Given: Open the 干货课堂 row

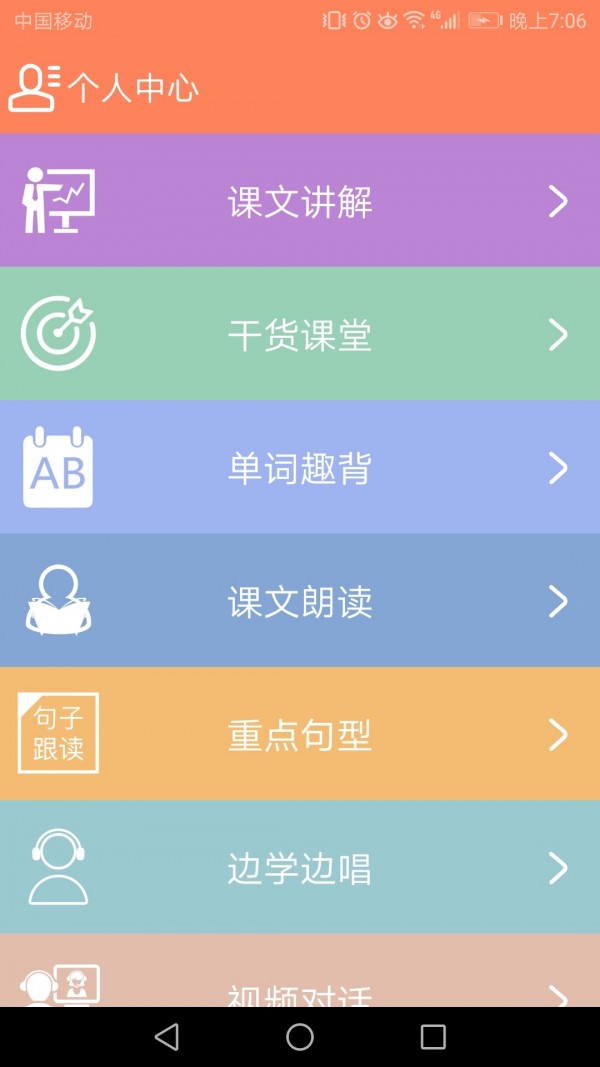Looking at the screenshot, I should [300, 333].
